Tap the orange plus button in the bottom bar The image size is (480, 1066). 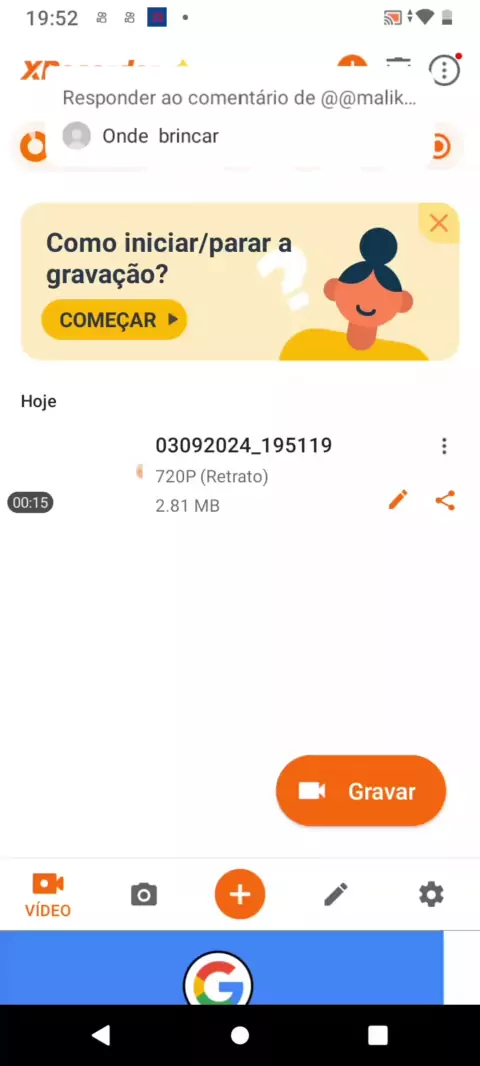click(240, 895)
